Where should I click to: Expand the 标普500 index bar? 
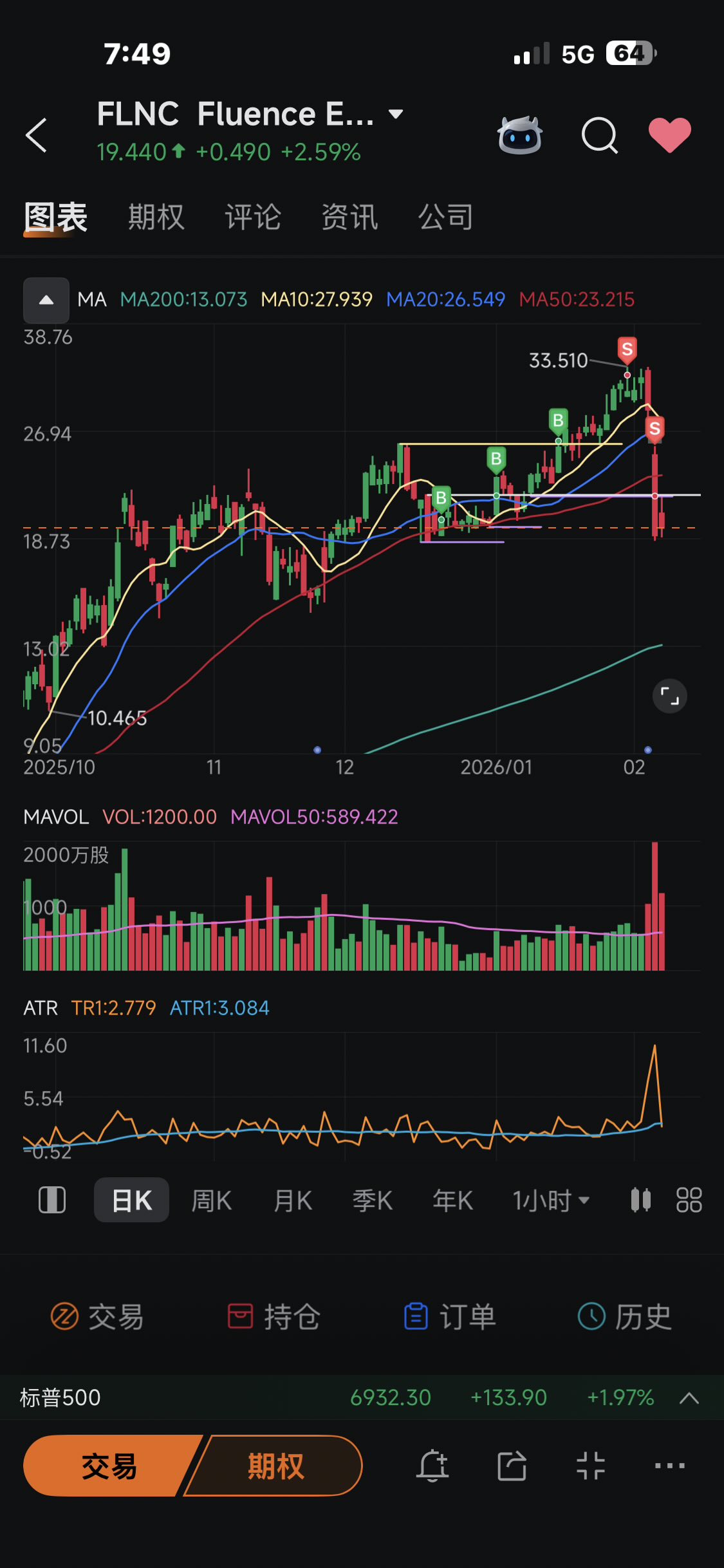coord(689,1397)
